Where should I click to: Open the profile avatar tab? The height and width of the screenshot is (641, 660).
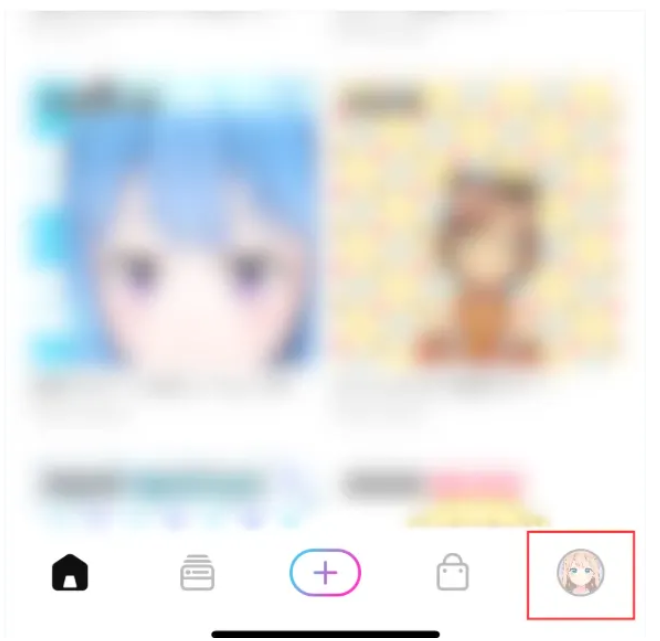[580, 574]
